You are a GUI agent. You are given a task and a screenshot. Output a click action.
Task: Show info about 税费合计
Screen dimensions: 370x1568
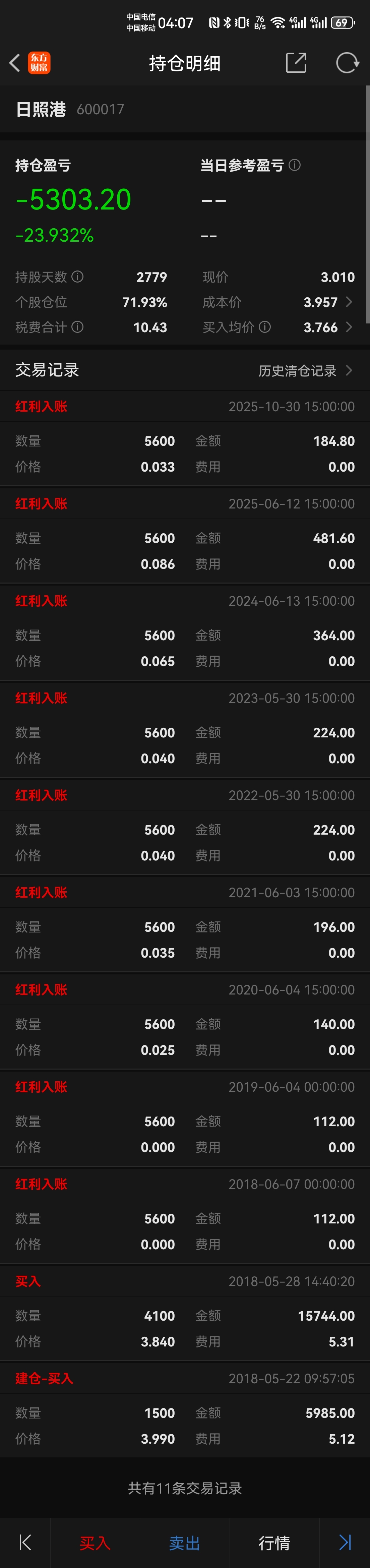click(x=77, y=327)
